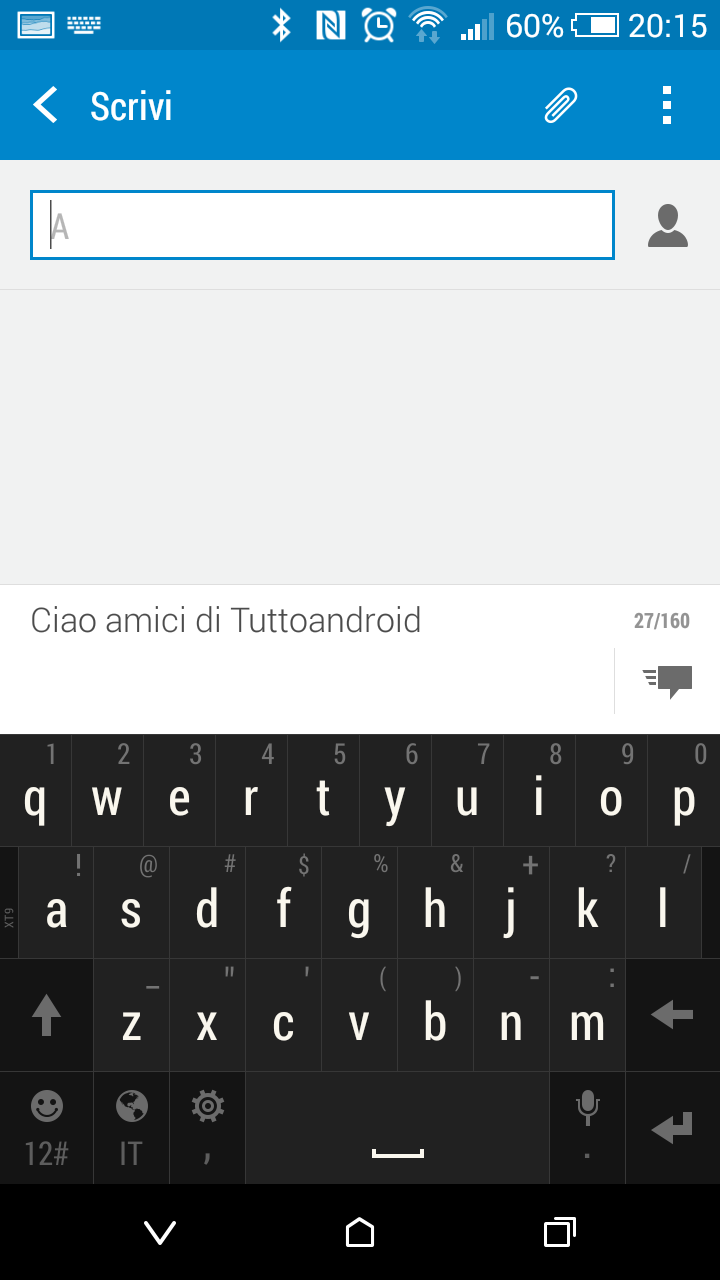Tap the microphone voice input key
This screenshot has height=1280, width=720.
[587, 1128]
